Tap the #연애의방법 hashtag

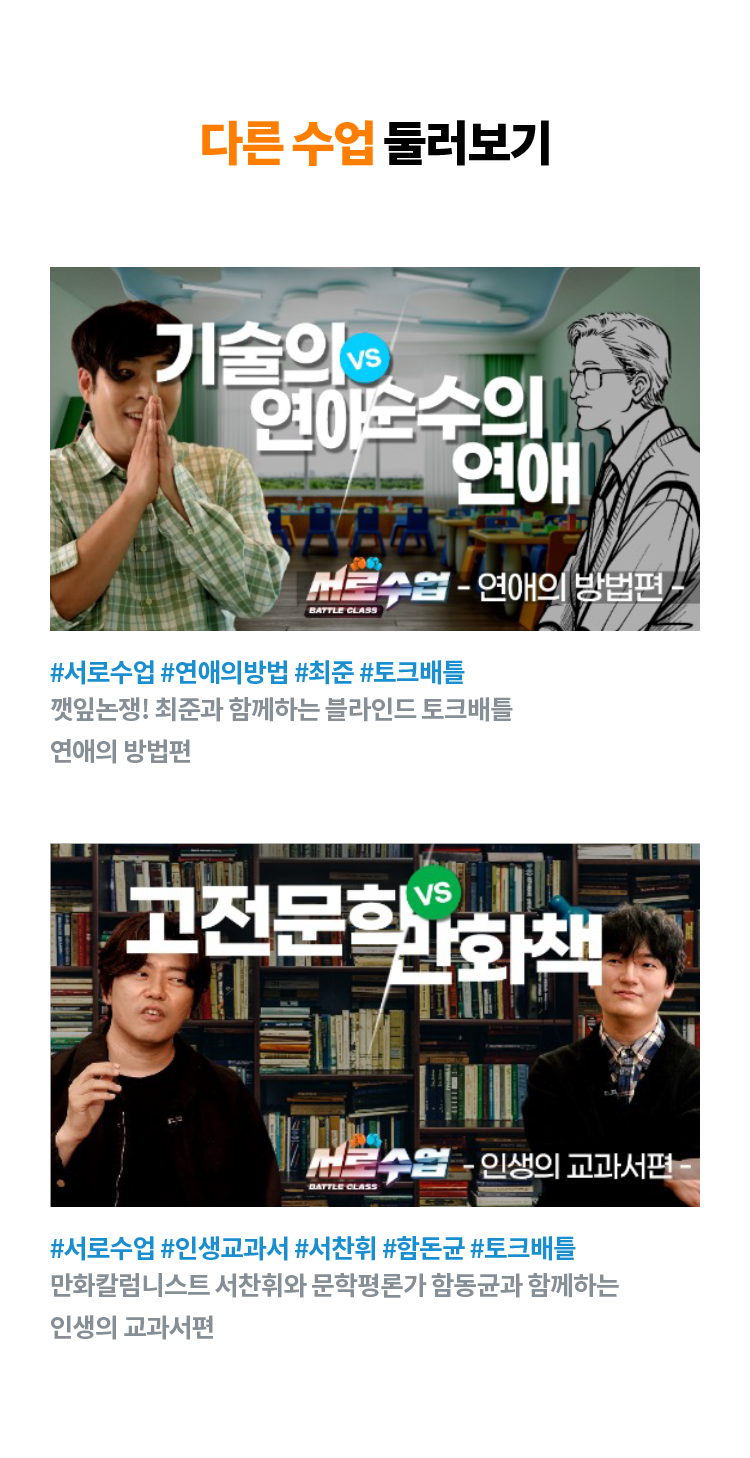pyautogui.click(x=224, y=672)
